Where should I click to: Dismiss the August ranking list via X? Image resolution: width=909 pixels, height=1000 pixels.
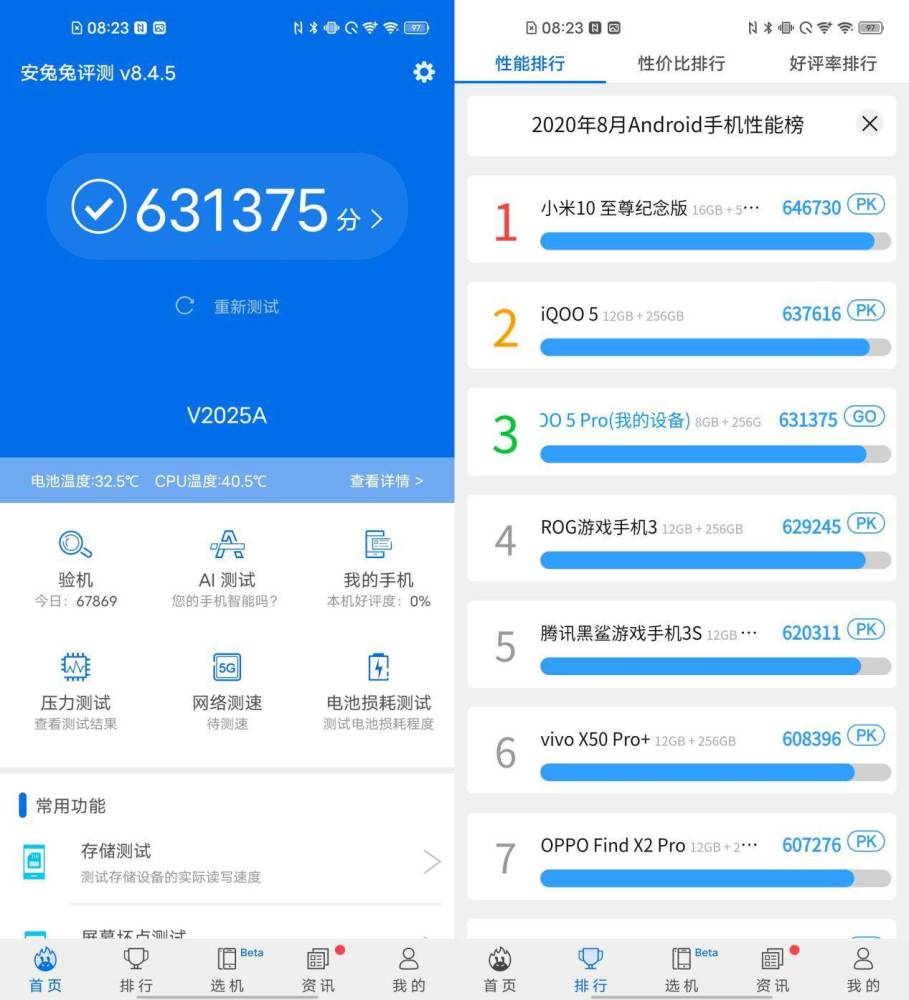pos(869,124)
